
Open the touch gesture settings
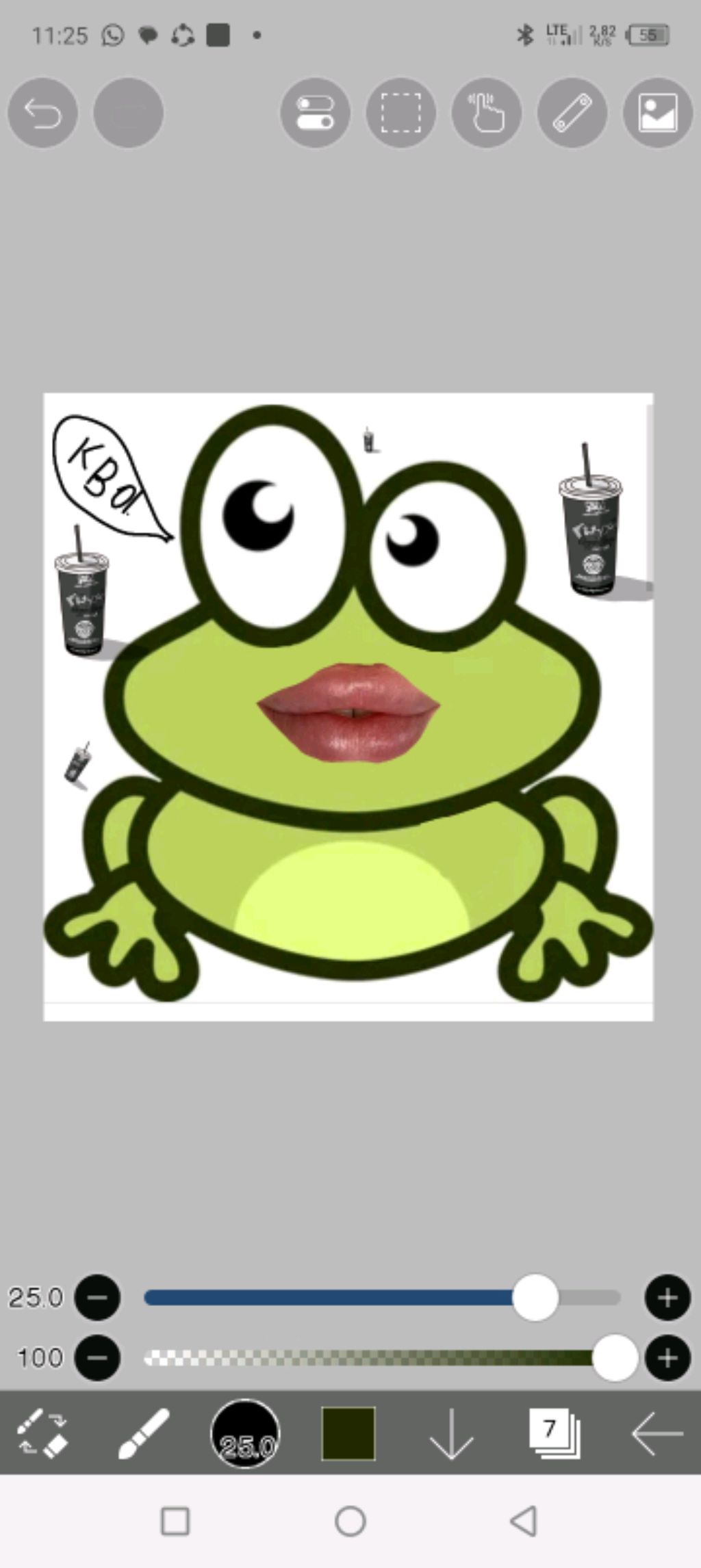487,113
